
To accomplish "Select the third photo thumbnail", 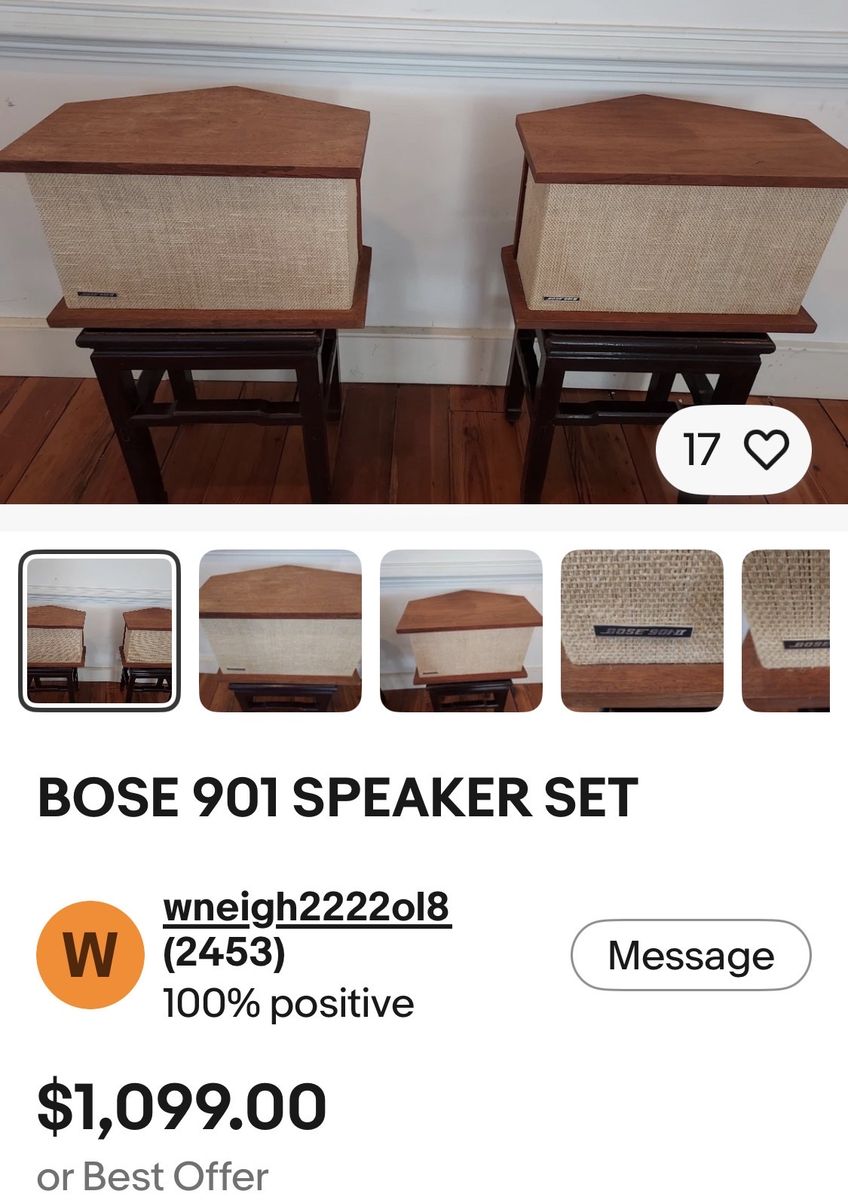I will click(461, 631).
